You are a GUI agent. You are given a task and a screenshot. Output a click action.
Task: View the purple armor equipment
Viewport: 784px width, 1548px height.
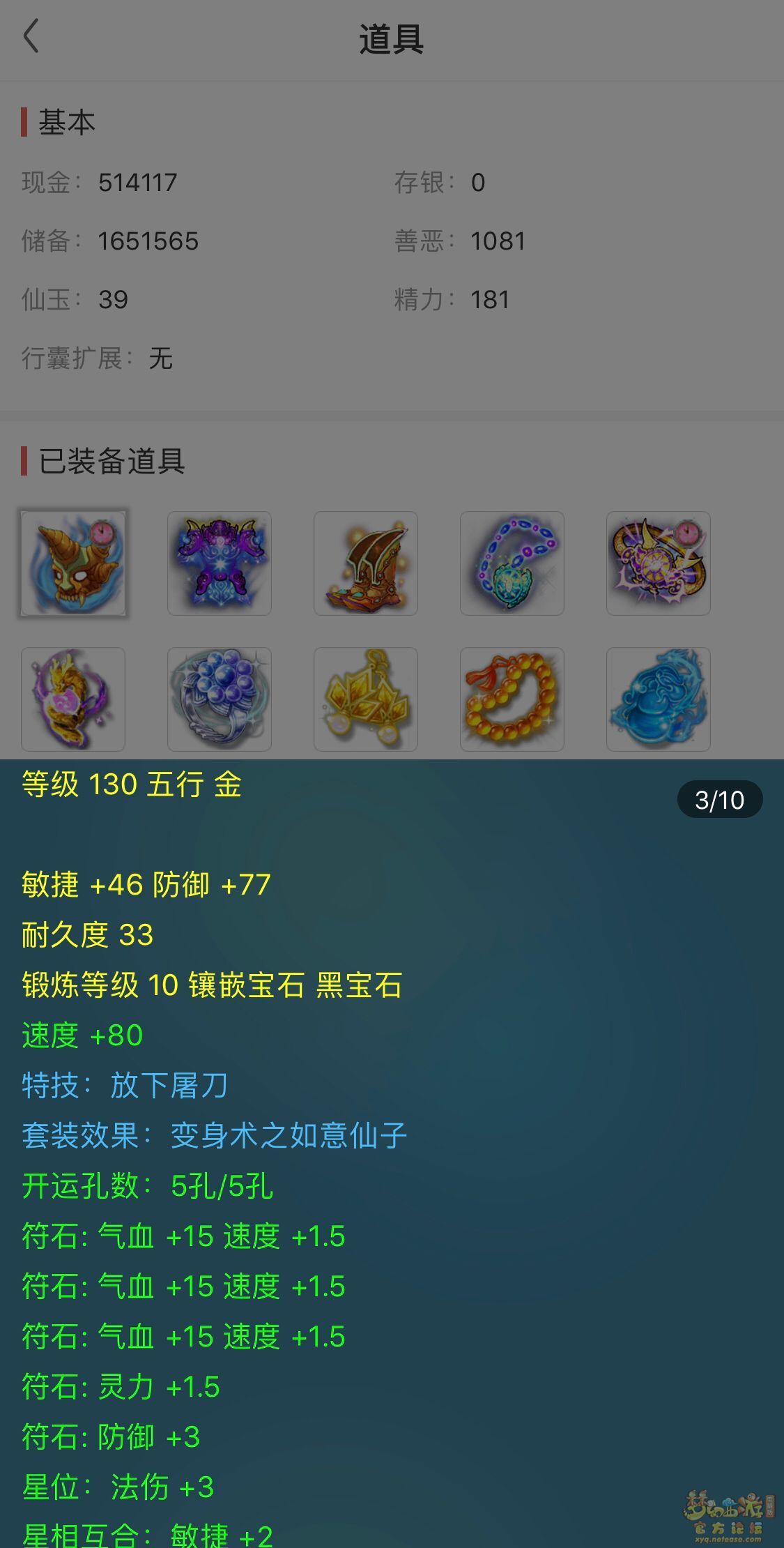220,563
